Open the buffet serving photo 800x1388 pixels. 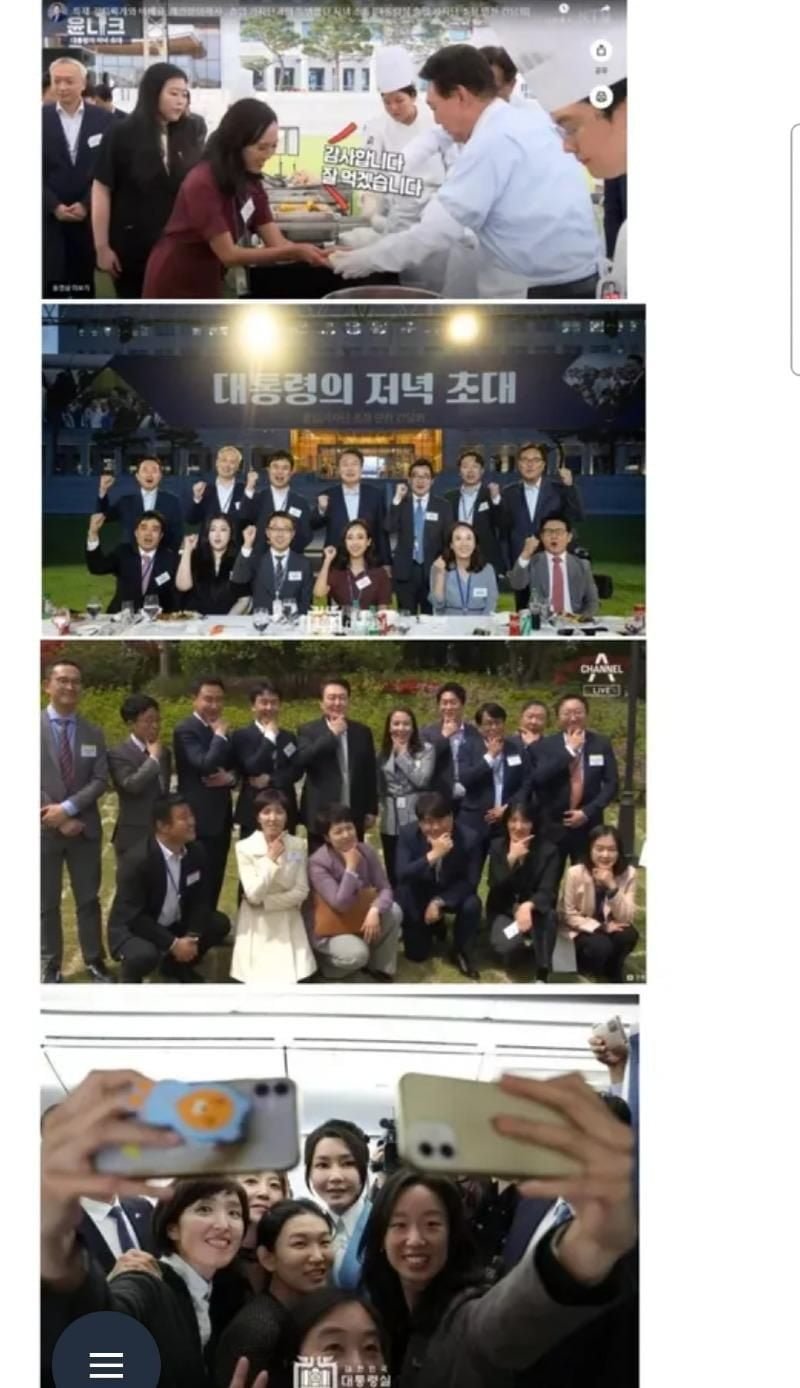[334, 150]
